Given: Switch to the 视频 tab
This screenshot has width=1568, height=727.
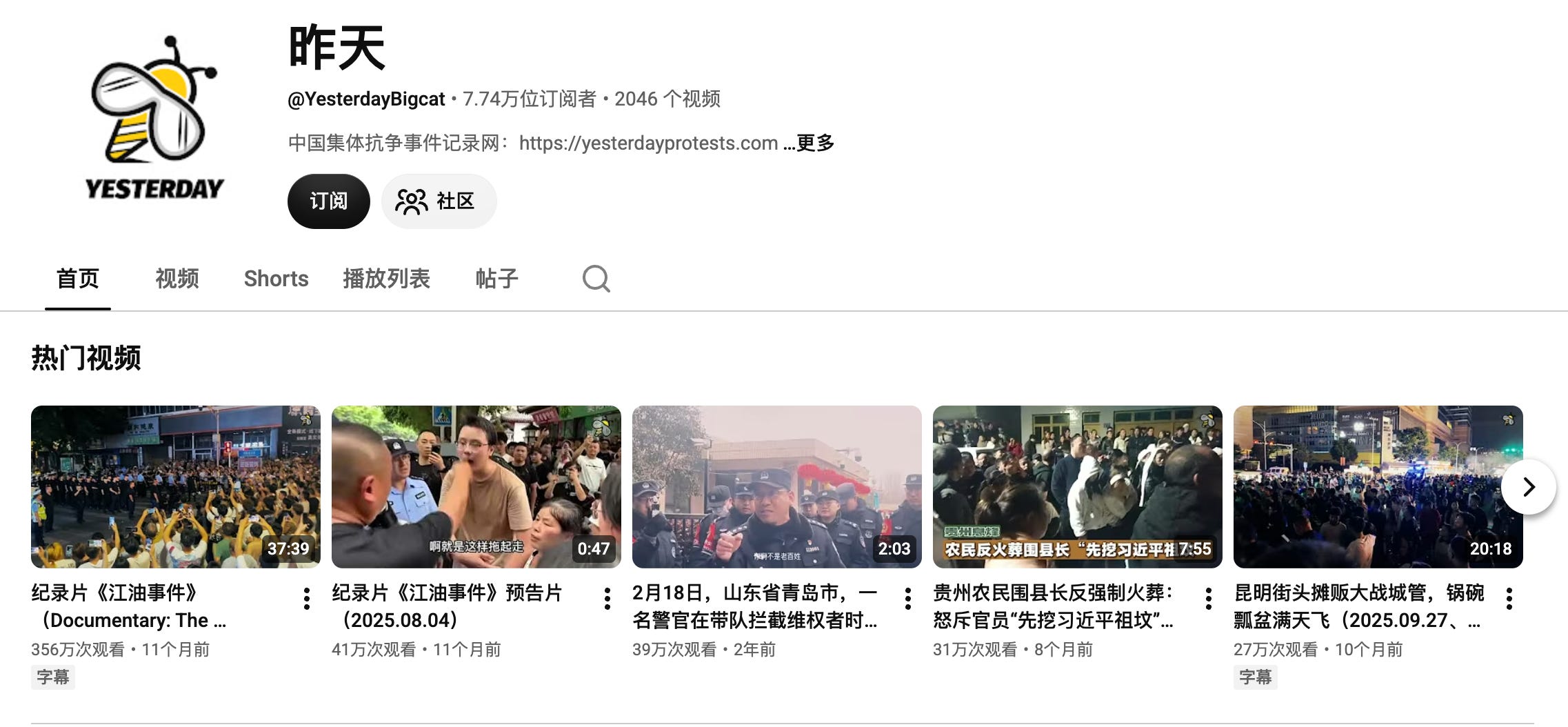Looking at the screenshot, I should [177, 279].
